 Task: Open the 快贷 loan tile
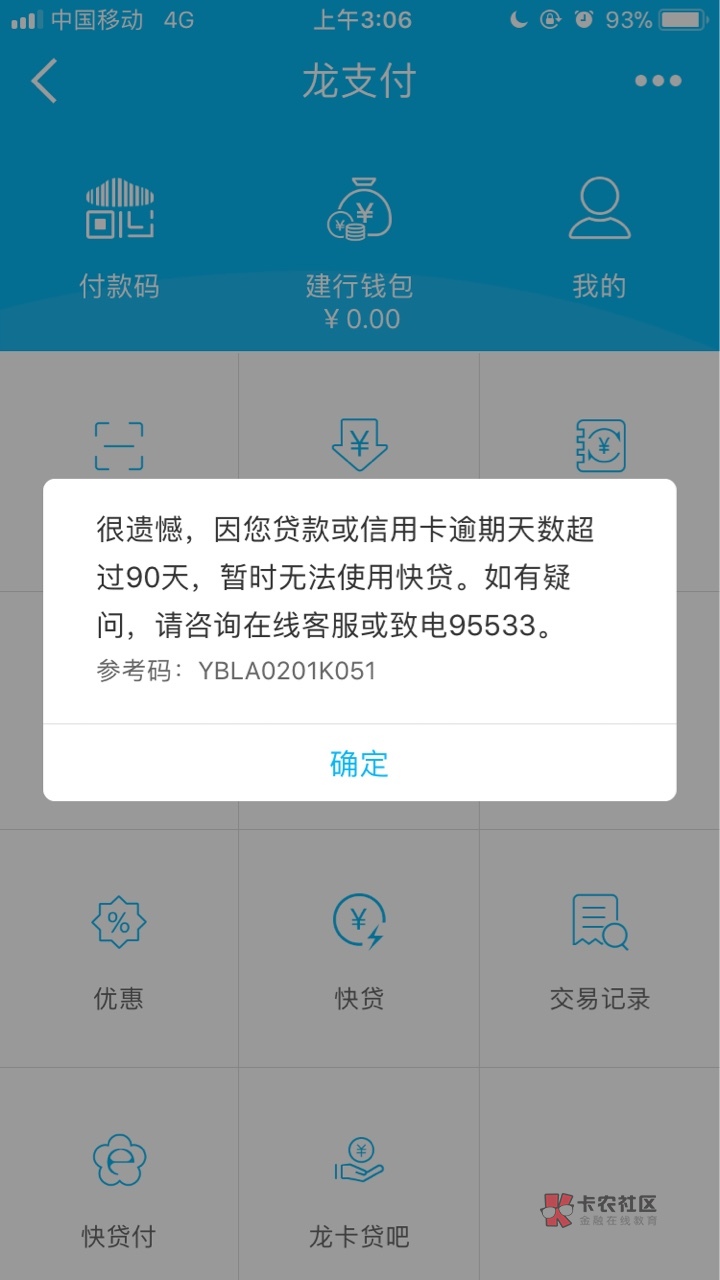[x=359, y=949]
